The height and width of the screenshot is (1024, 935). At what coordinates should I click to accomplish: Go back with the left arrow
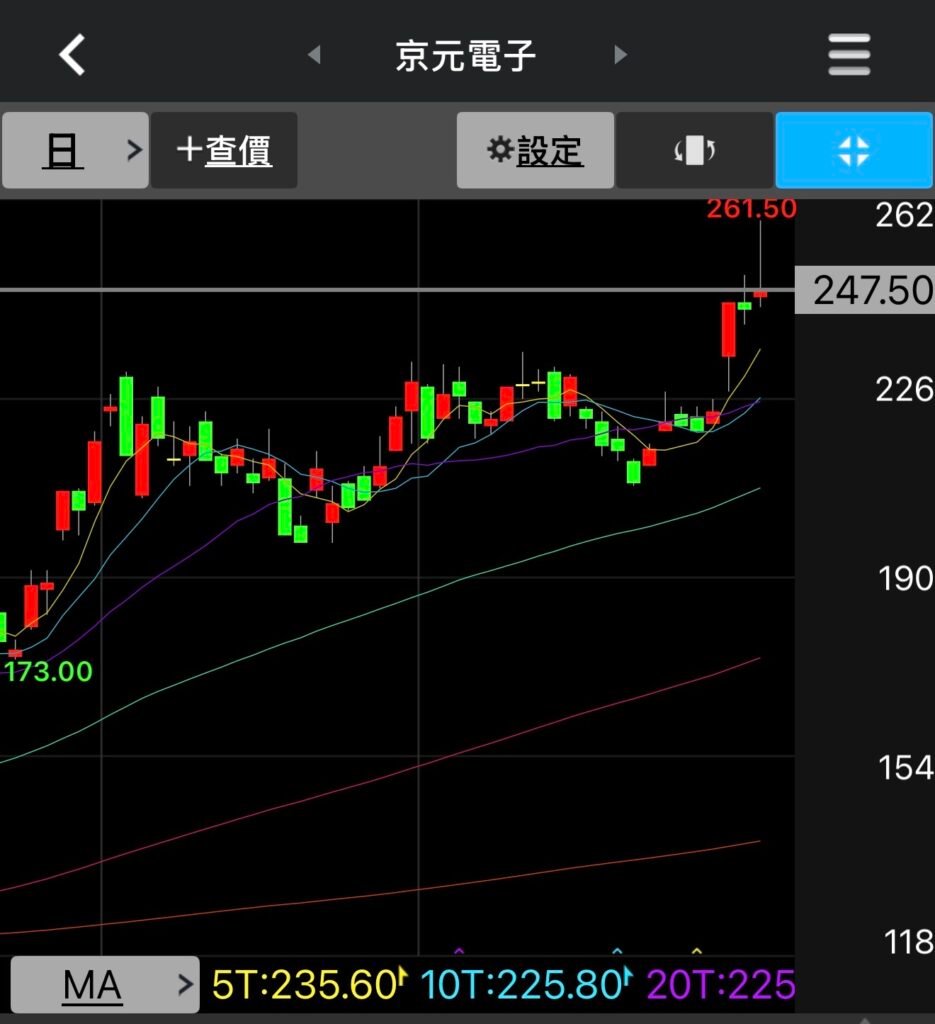(x=73, y=54)
